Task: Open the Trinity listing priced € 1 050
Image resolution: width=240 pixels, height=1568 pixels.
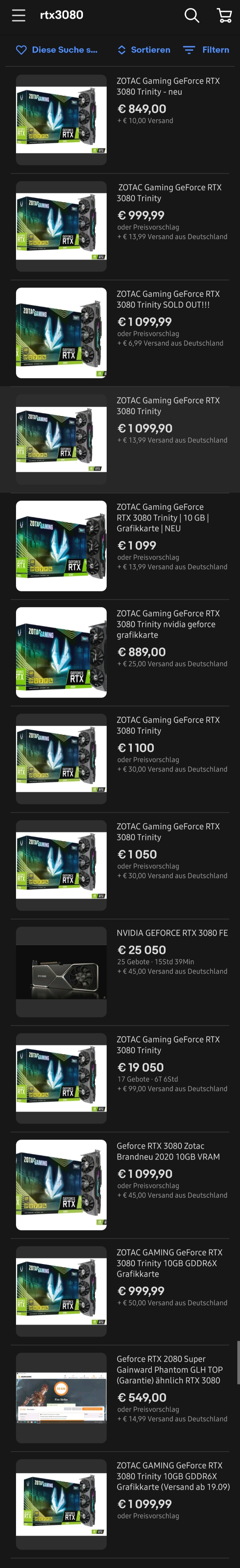Action: 167,832
